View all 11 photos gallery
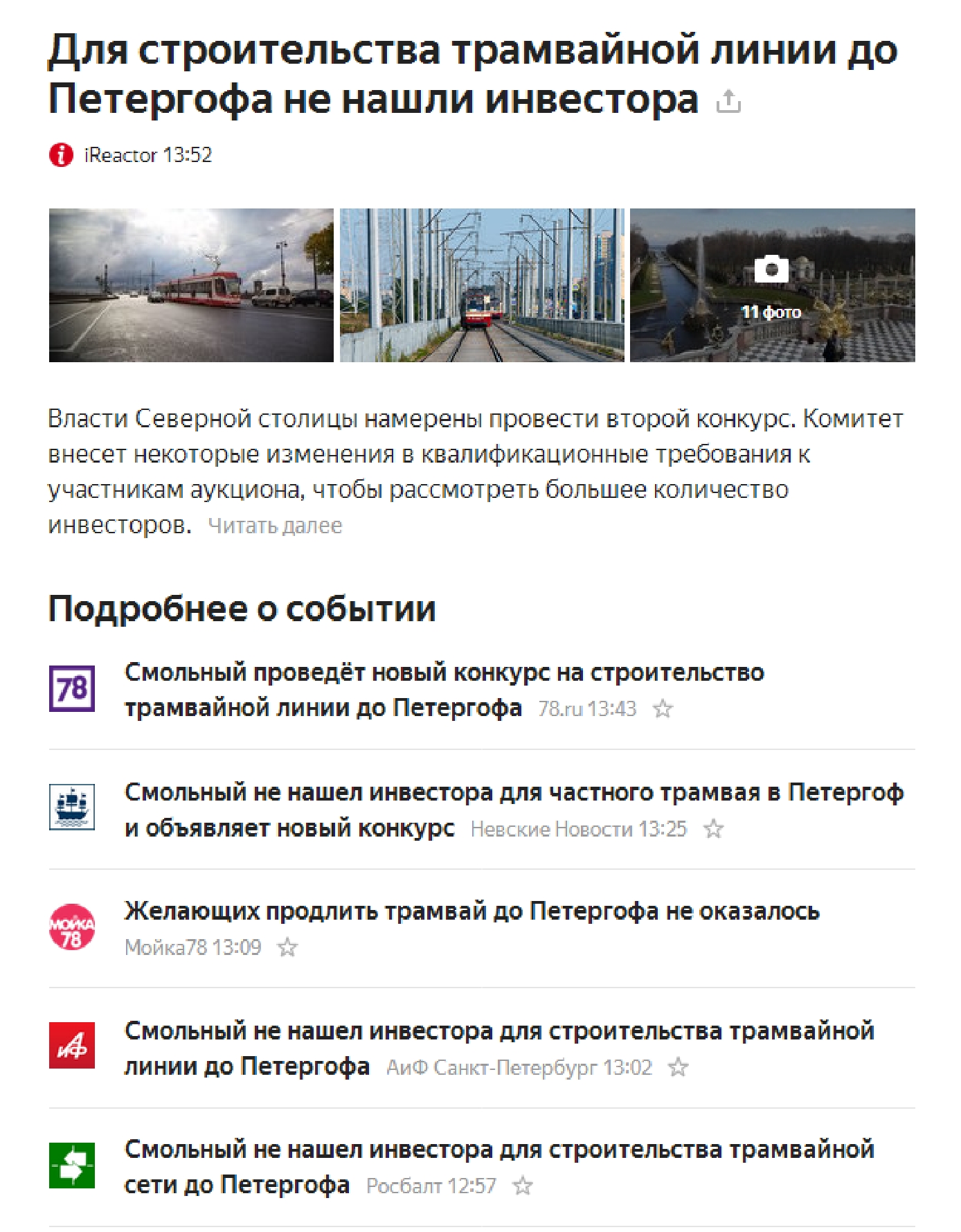The width and height of the screenshot is (961, 1232). tap(772, 285)
